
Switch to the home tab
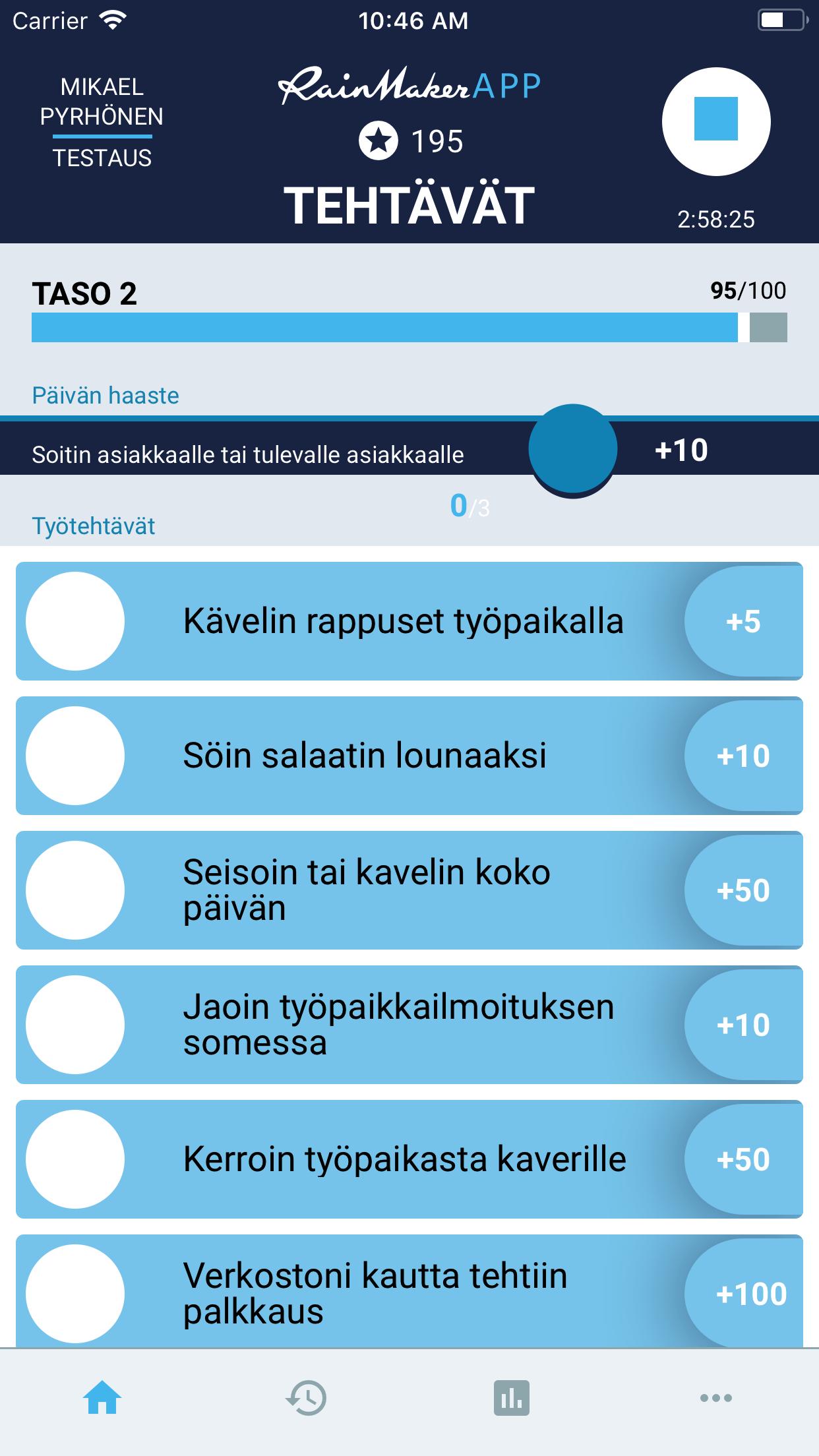[102, 1398]
